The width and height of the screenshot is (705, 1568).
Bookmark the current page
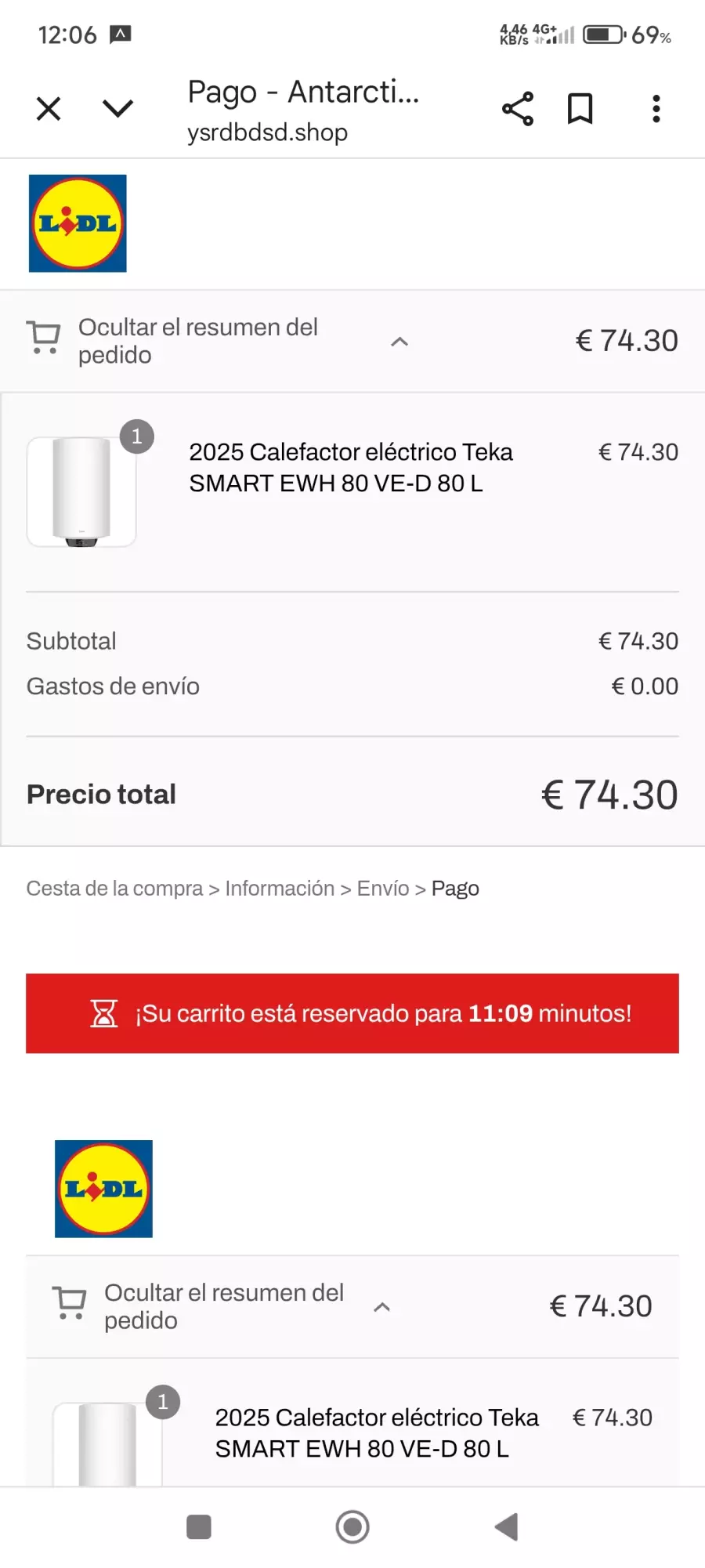point(580,109)
